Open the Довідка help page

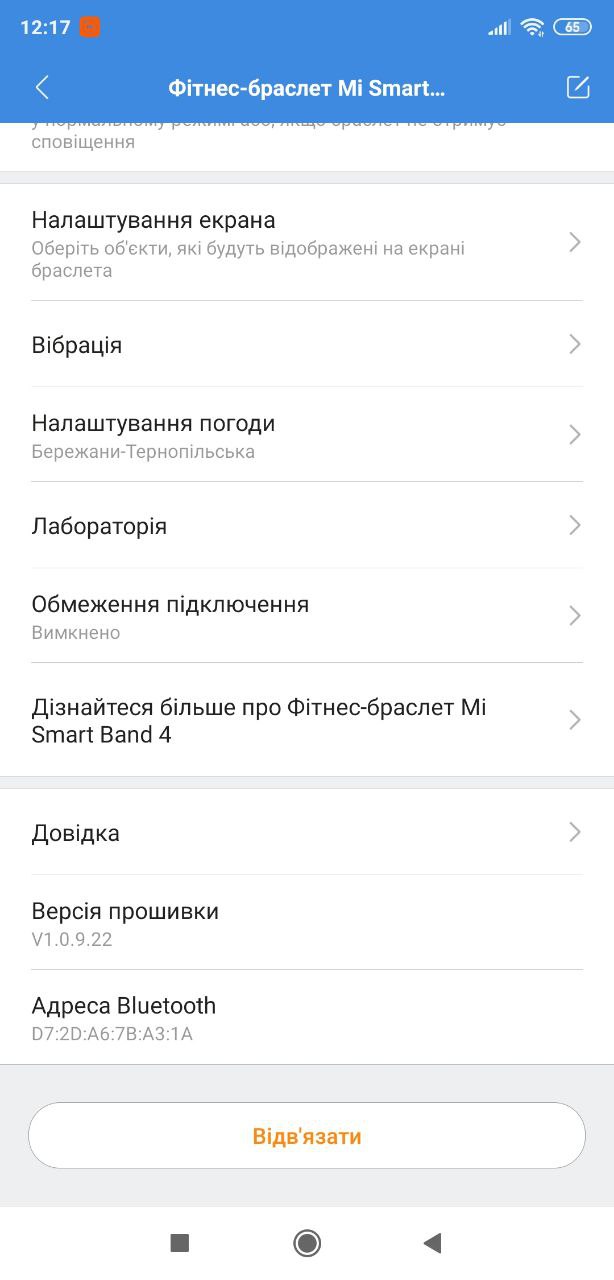click(307, 832)
